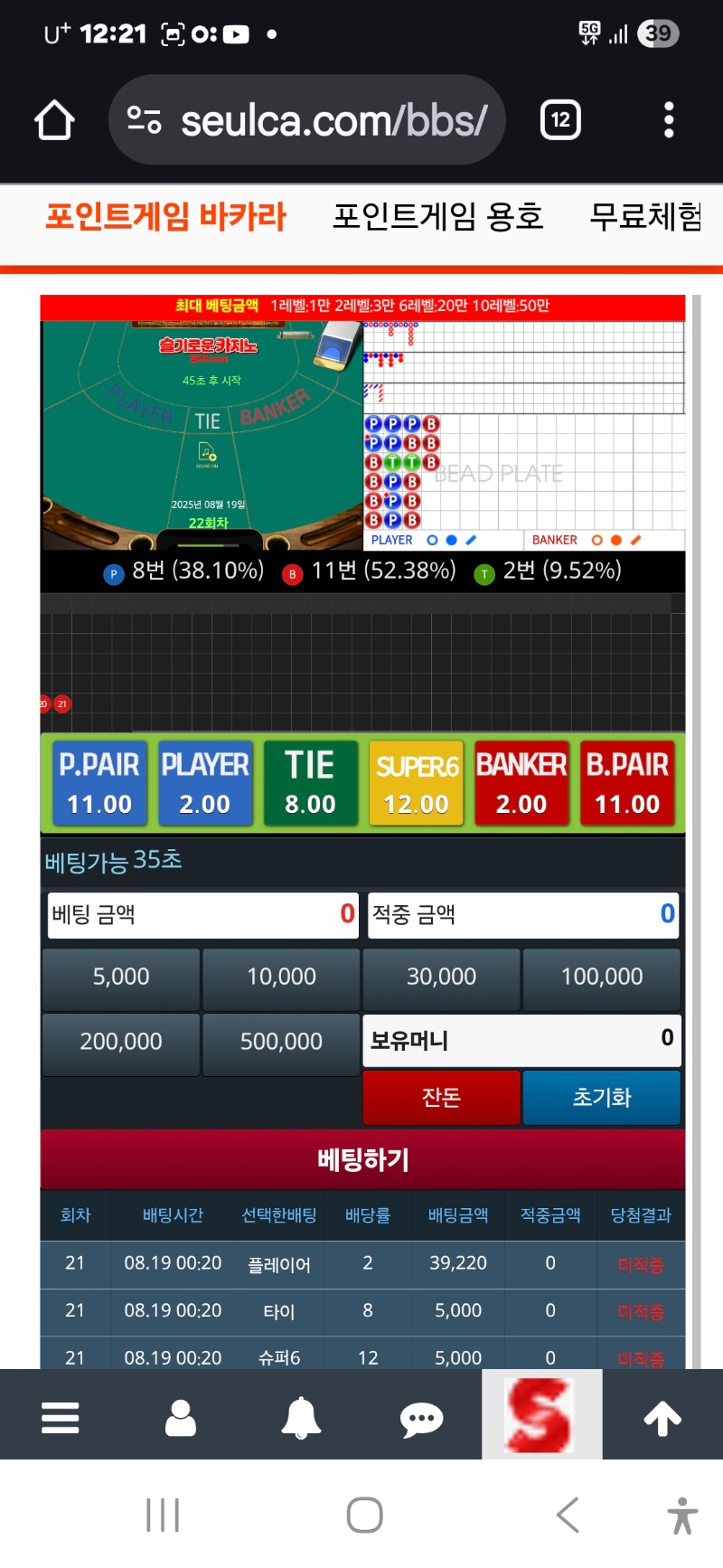Add 5,000 to bet amount
The width and height of the screenshot is (723, 1568).
[121, 978]
